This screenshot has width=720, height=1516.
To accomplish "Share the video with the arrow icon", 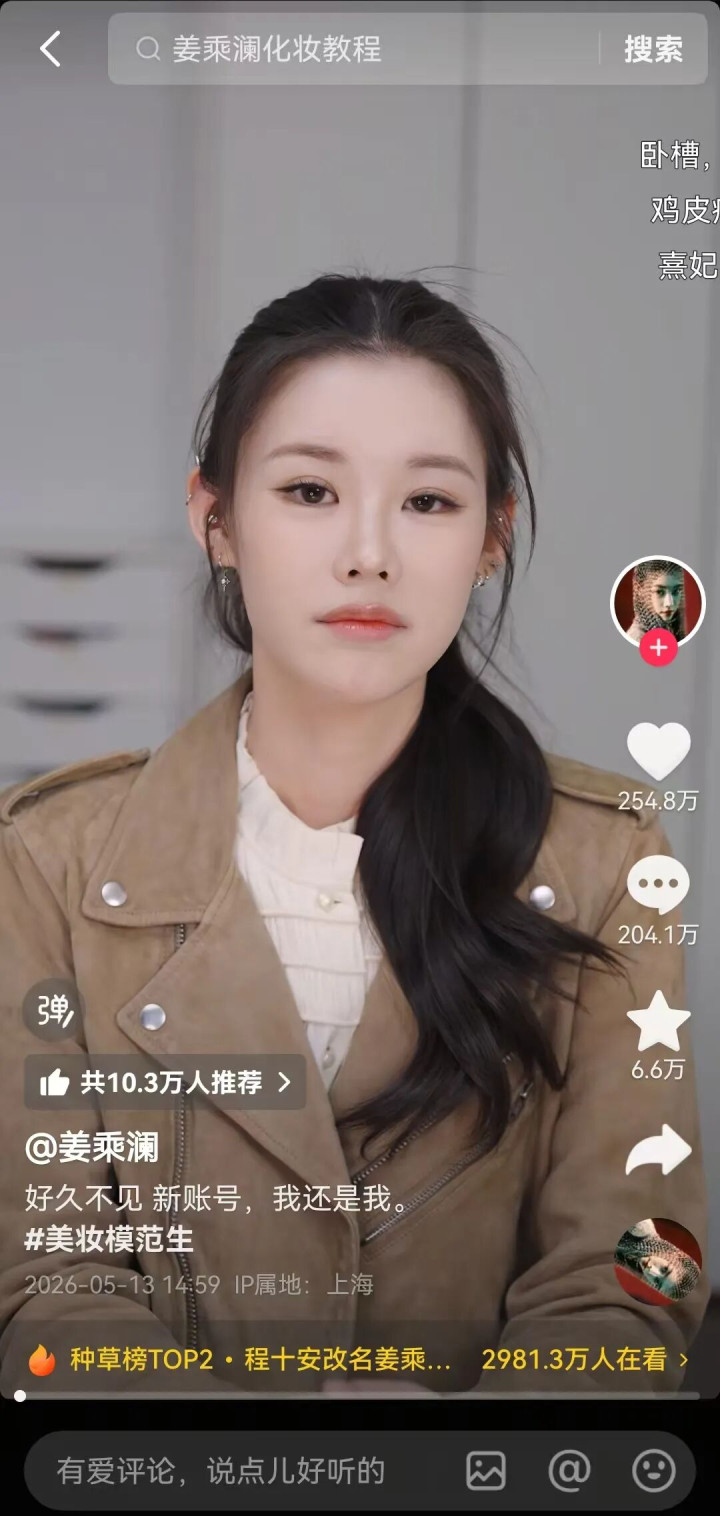I will (x=658, y=1150).
